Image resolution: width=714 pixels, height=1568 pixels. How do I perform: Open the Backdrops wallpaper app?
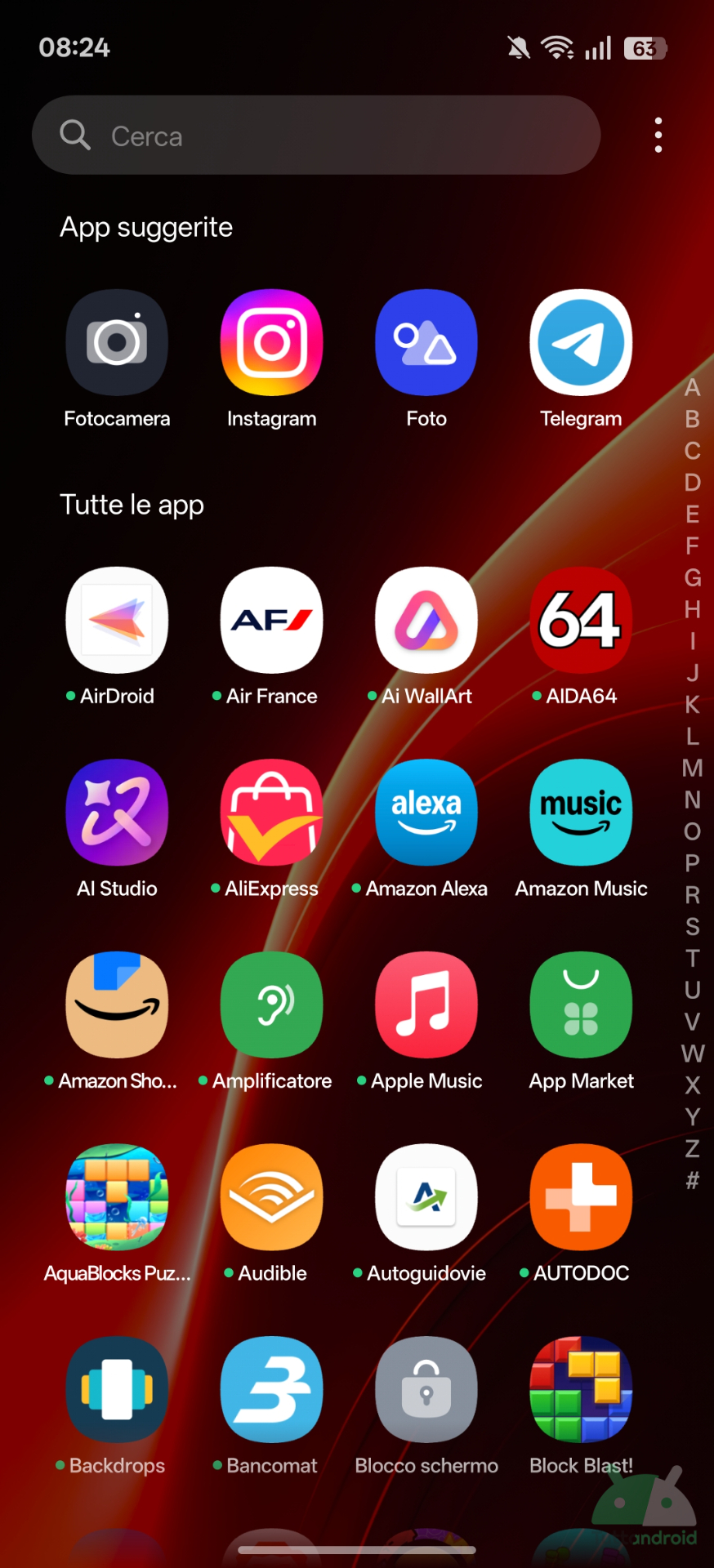[x=117, y=1390]
